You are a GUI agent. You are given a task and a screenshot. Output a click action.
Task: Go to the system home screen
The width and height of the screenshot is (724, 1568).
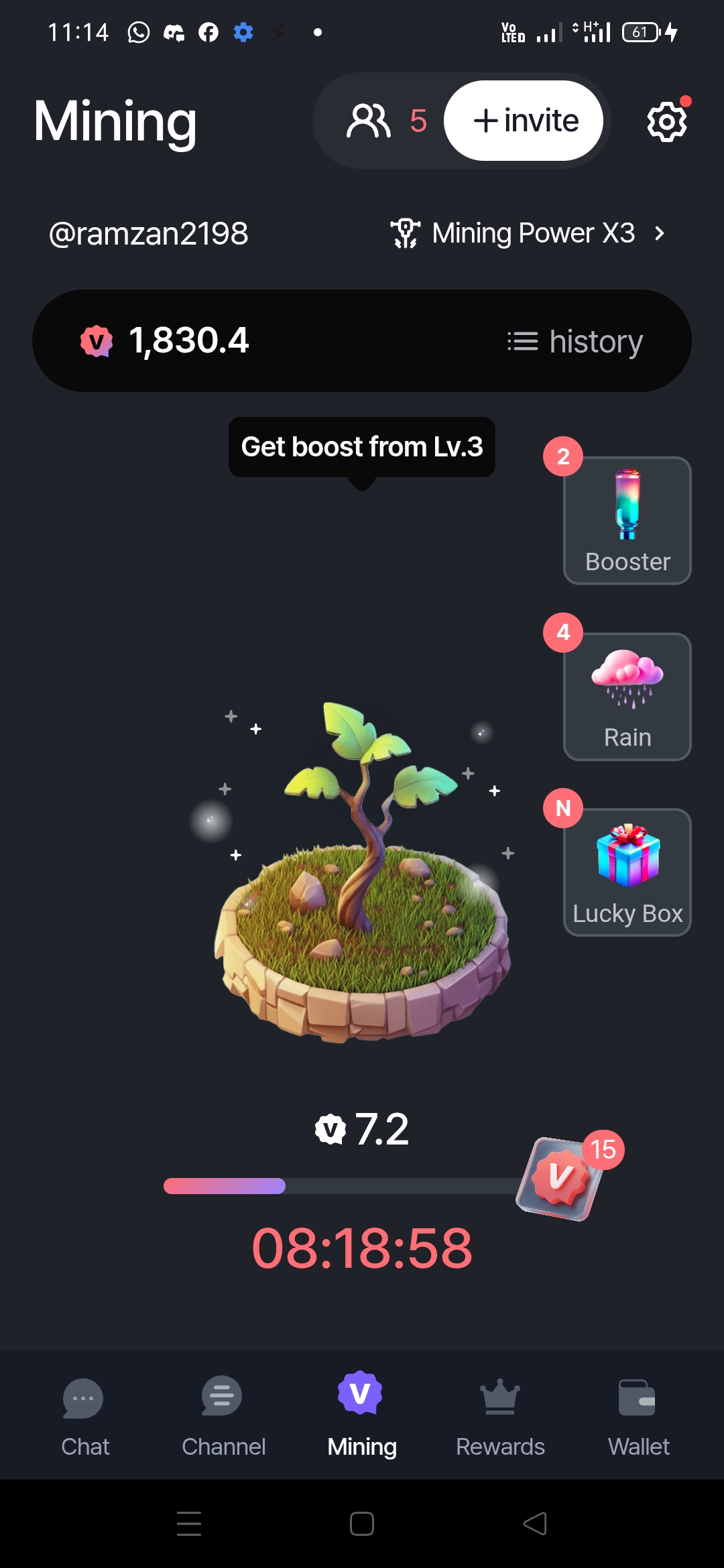pos(362,1524)
